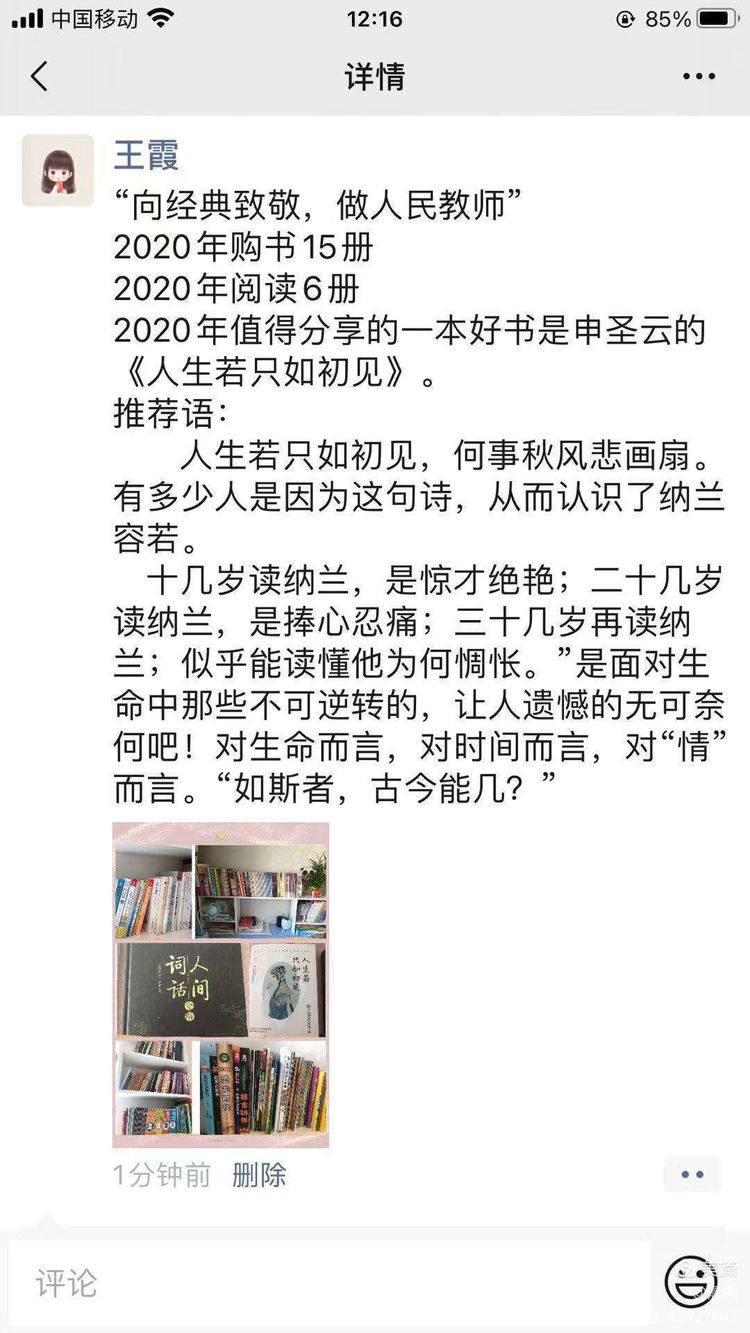Open the emoji picker
Screen dimensions: 750x1333
(x=691, y=1283)
